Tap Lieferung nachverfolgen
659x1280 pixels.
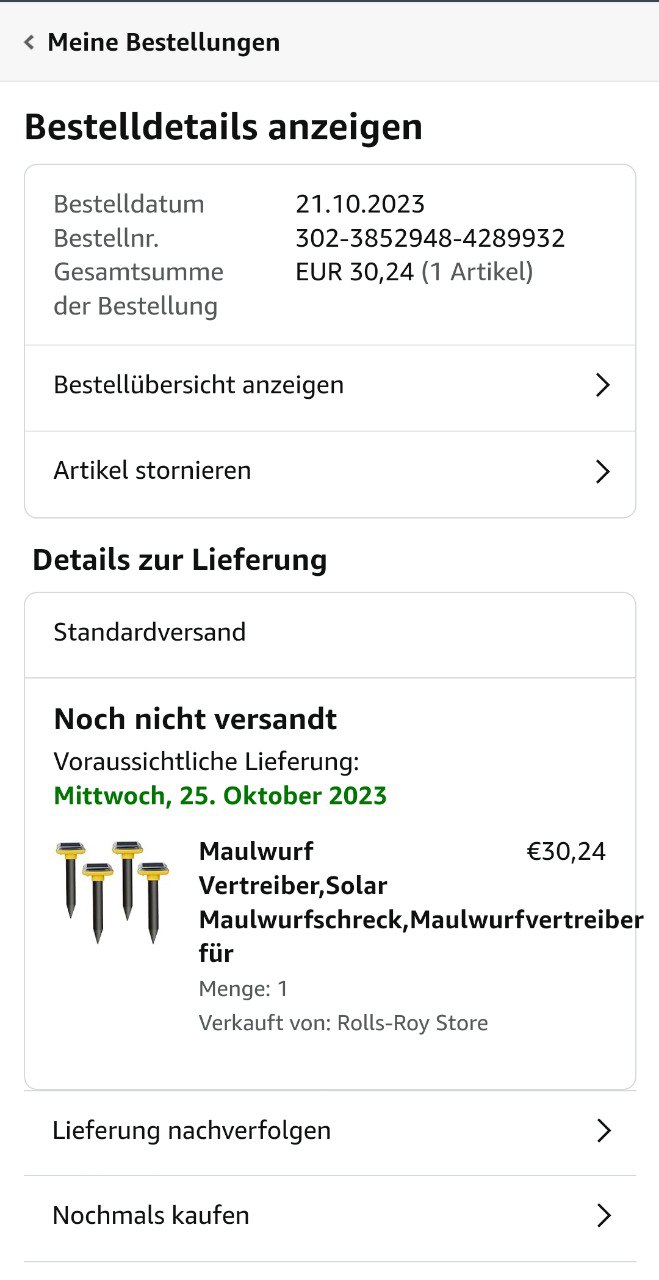[x=329, y=1131]
